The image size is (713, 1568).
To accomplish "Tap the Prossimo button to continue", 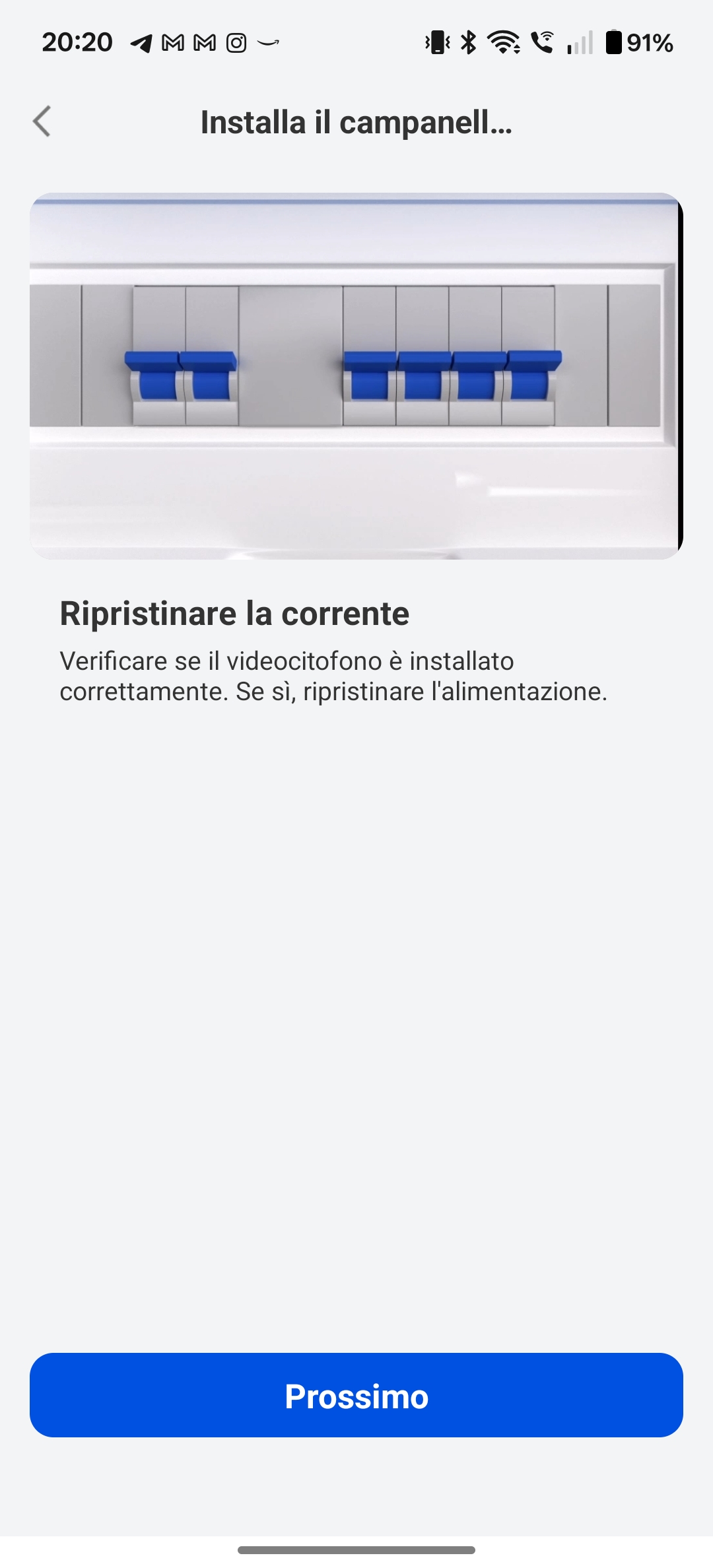I will 356,1396.
